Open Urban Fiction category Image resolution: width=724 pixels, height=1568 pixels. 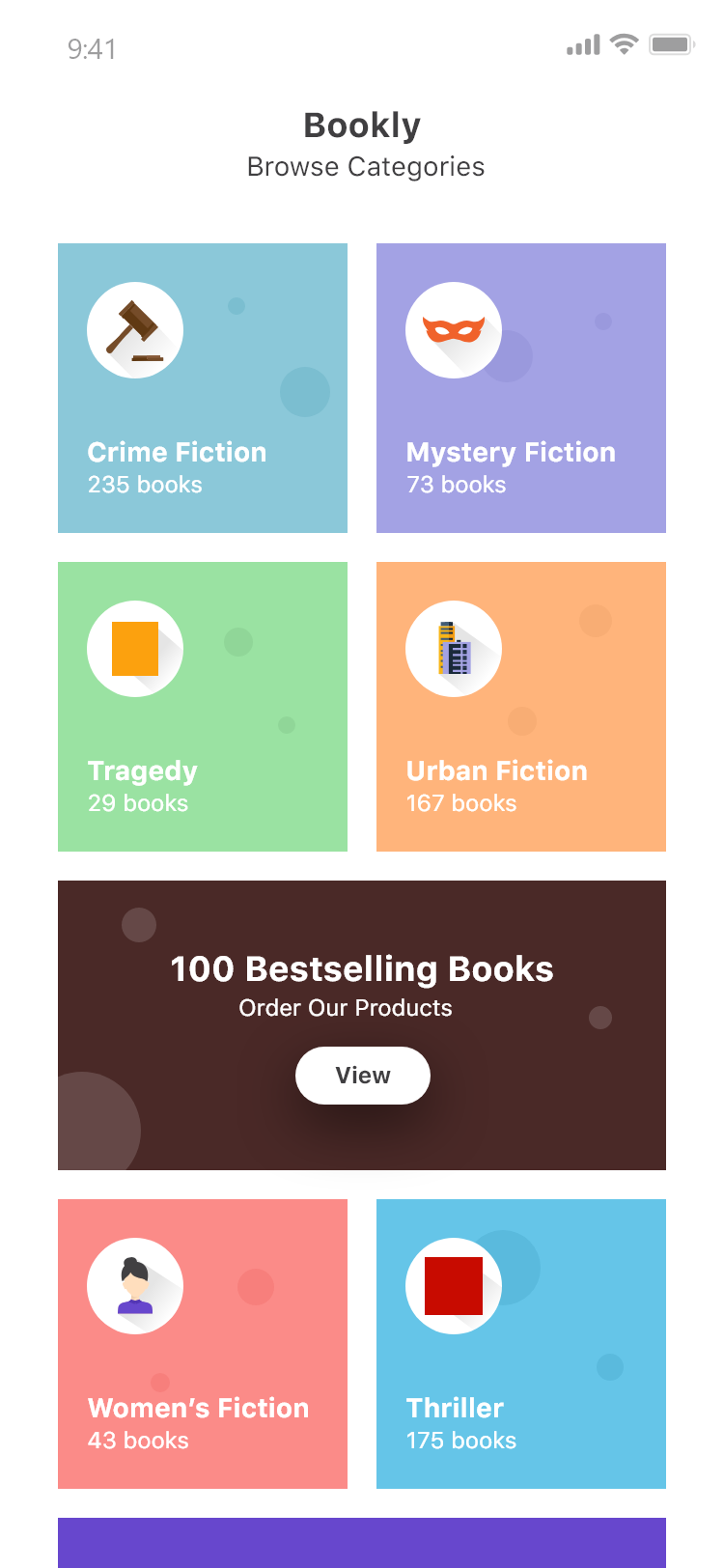coord(521,707)
